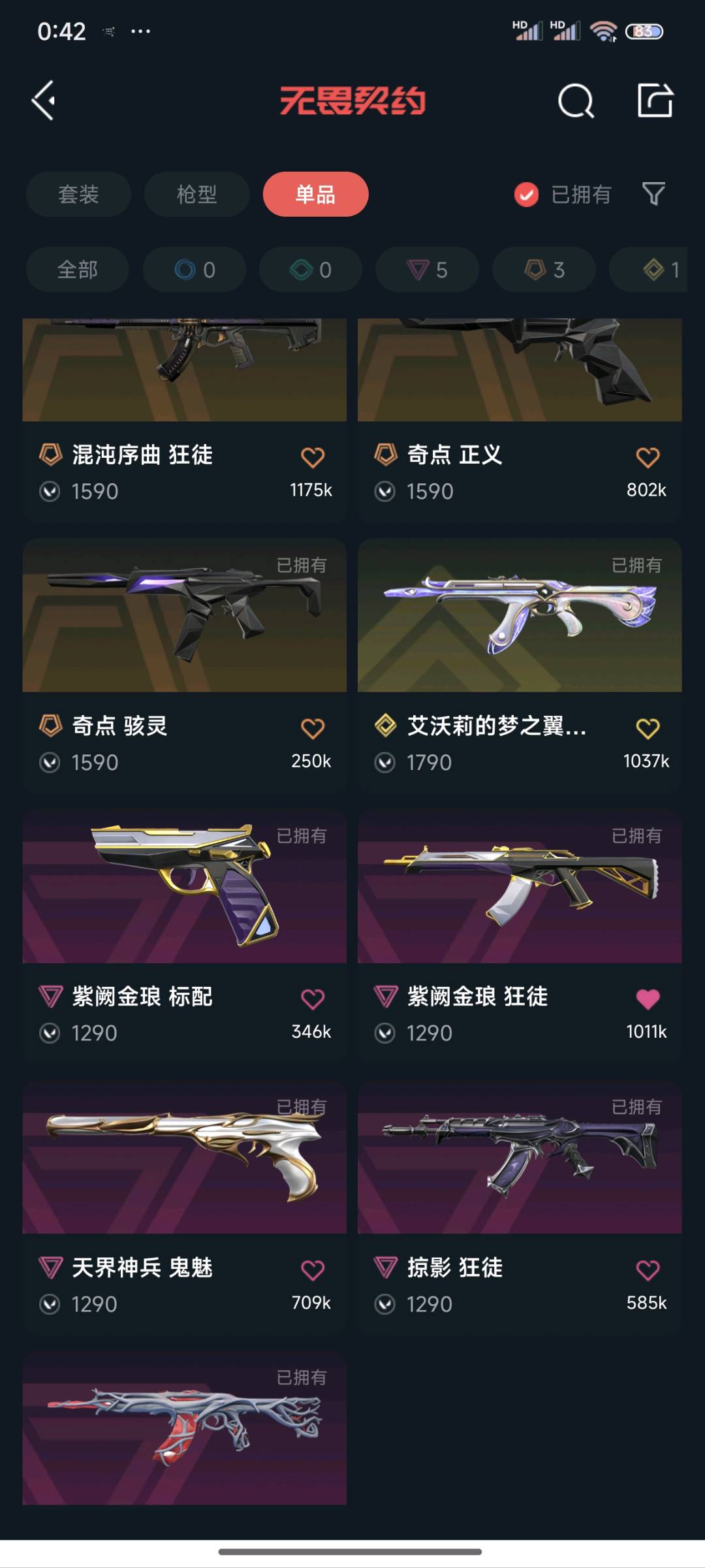
Task: Select the 全部 rarity chip
Action: tap(77, 269)
